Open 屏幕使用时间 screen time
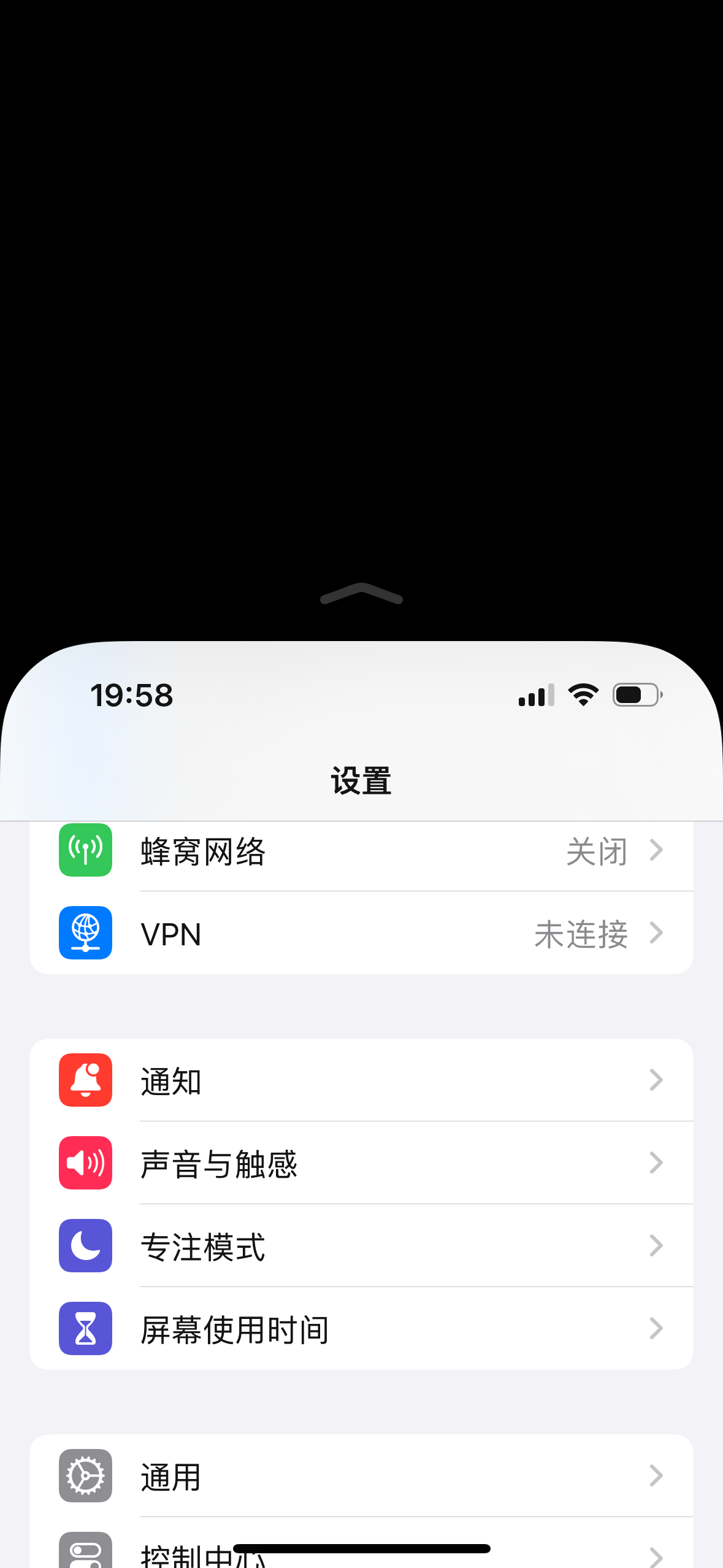The image size is (723, 1568). pyautogui.click(x=361, y=1329)
